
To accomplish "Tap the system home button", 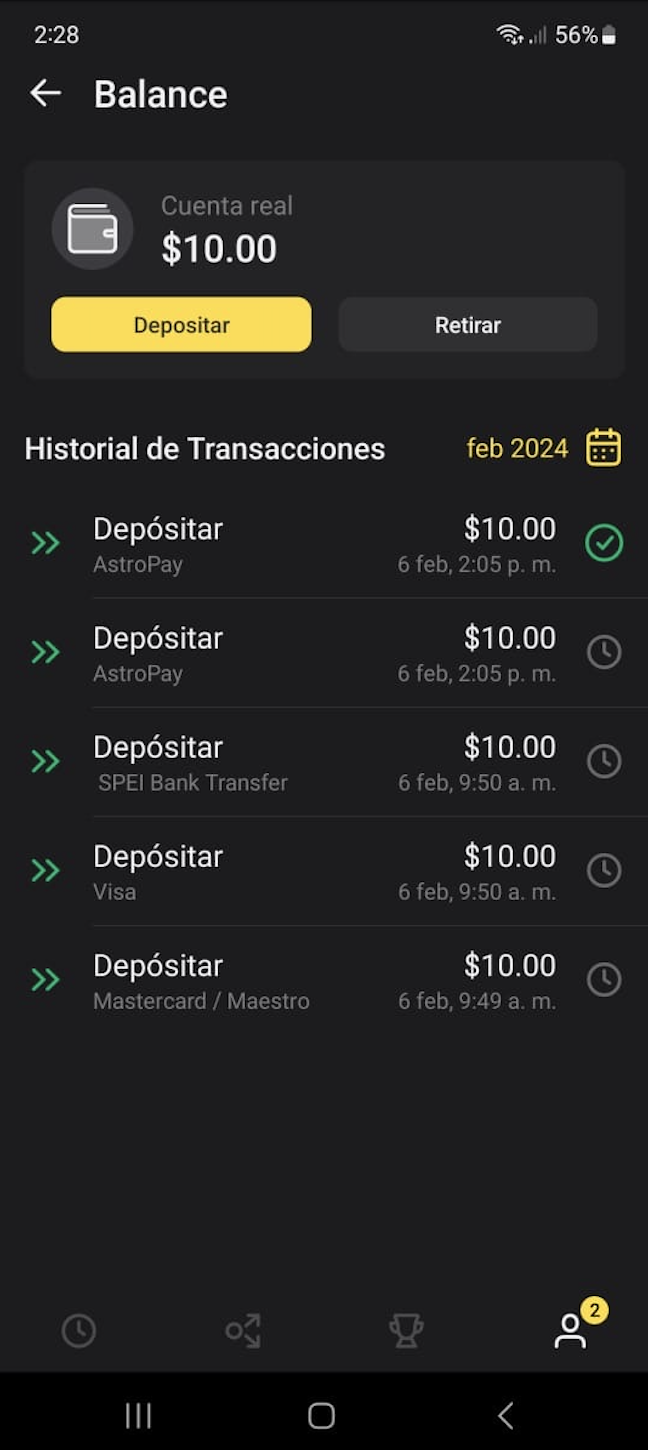I will 321,1415.
